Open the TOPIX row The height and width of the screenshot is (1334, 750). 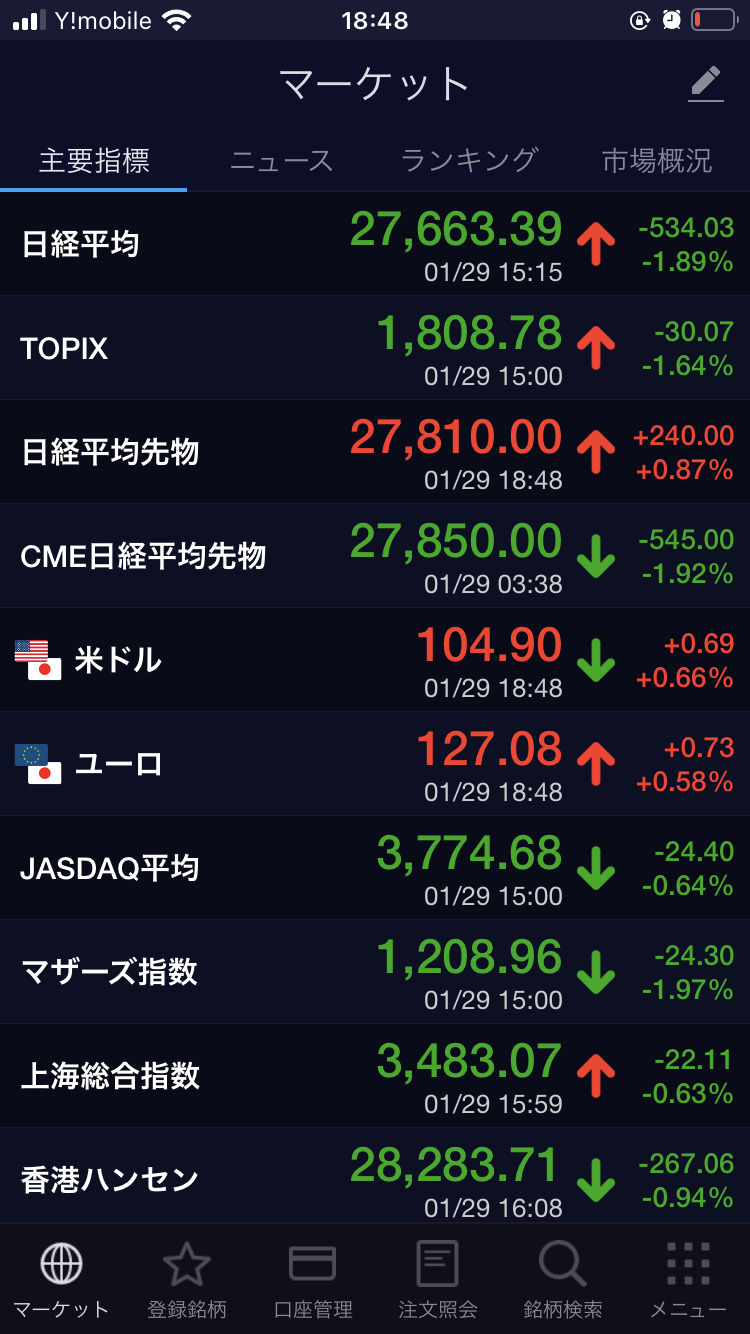(x=375, y=348)
